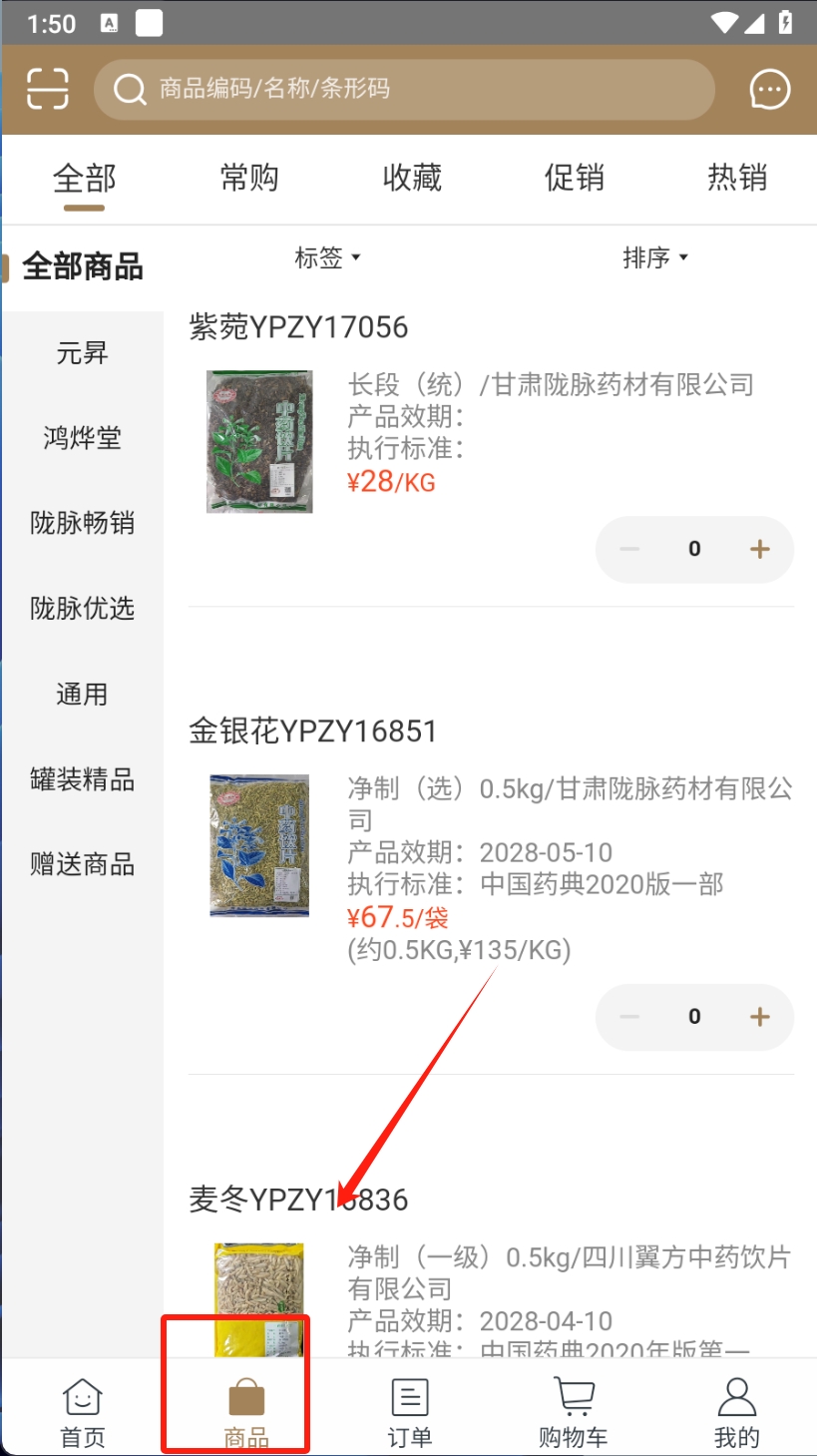This screenshot has height=1456, width=817.
Task: Open the 订单 orders tab
Action: coord(409,1413)
